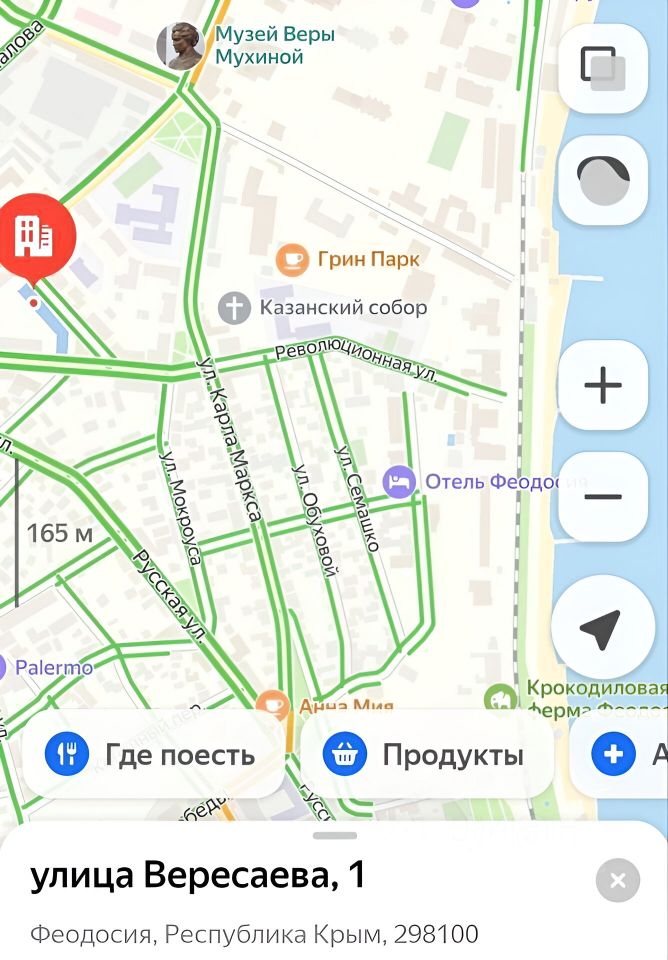Zoom in with the plus button
The image size is (668, 960).
click(602, 385)
